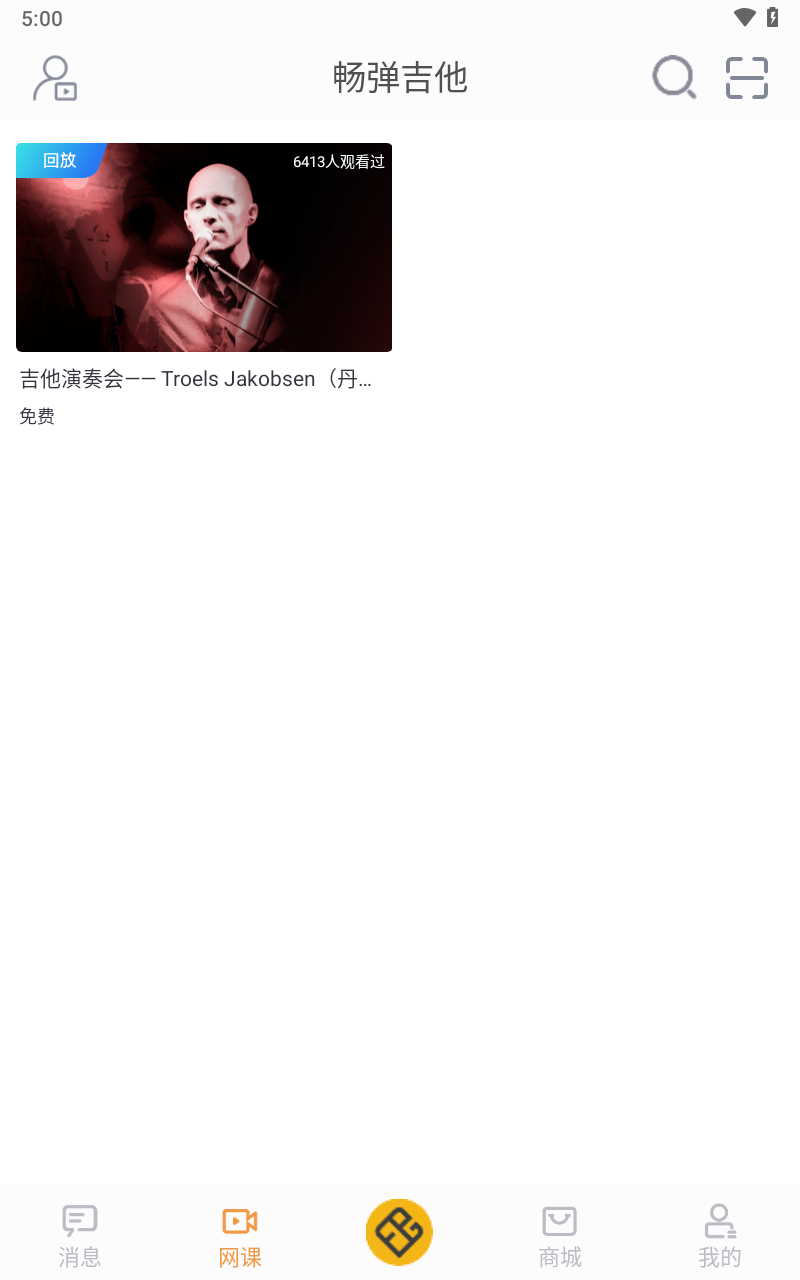800x1280 pixels.
Task: Stay on the 网课 tab
Action: click(x=239, y=1235)
